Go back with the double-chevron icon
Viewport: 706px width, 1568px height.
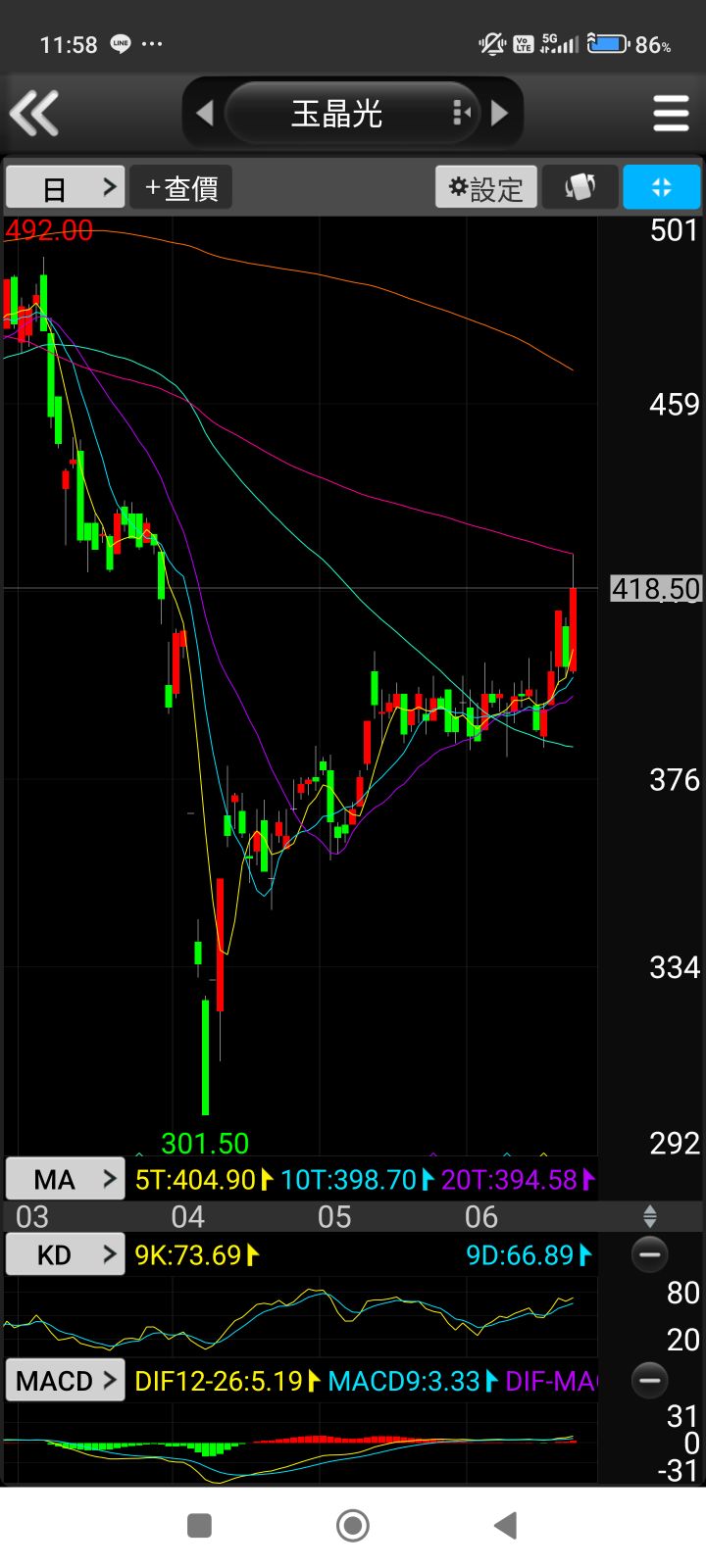[35, 114]
